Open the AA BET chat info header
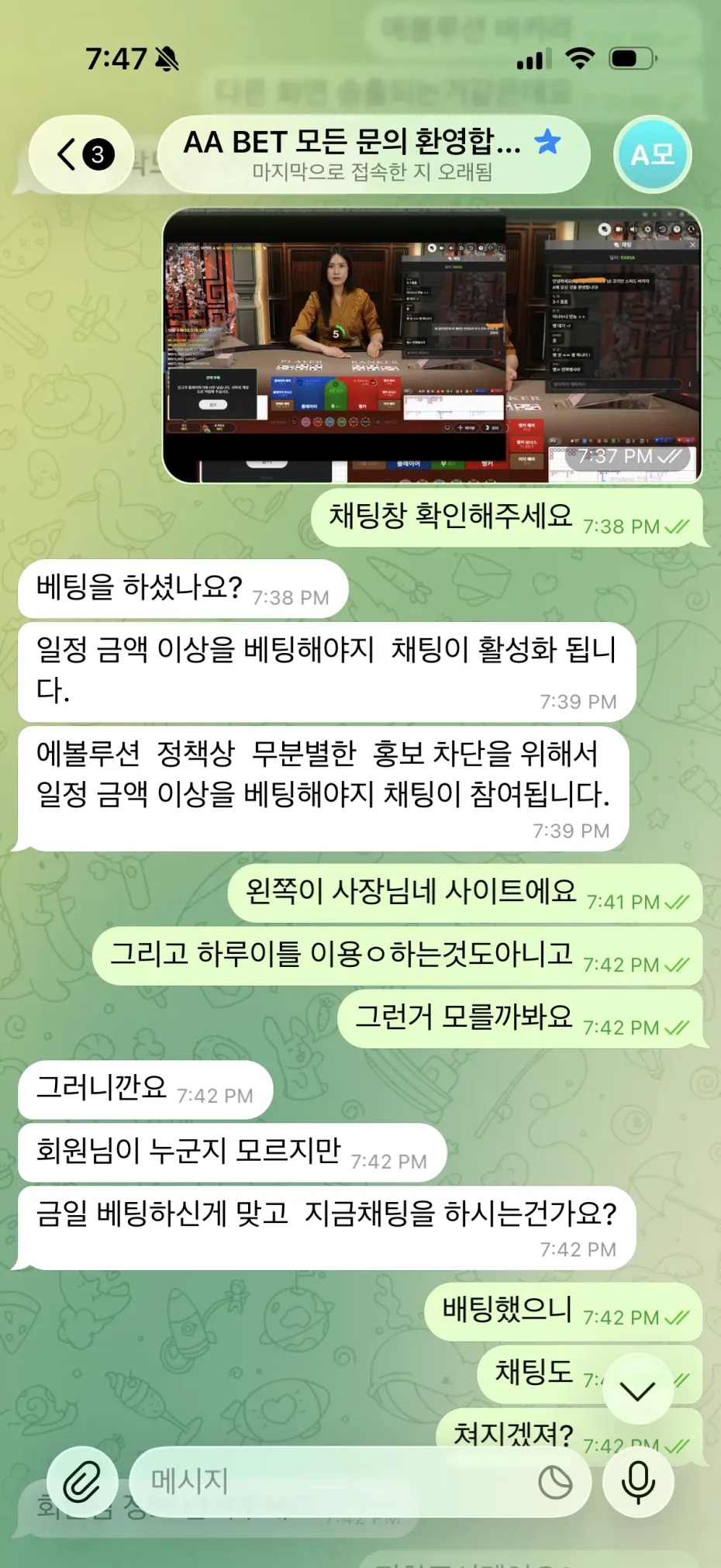 (374, 154)
